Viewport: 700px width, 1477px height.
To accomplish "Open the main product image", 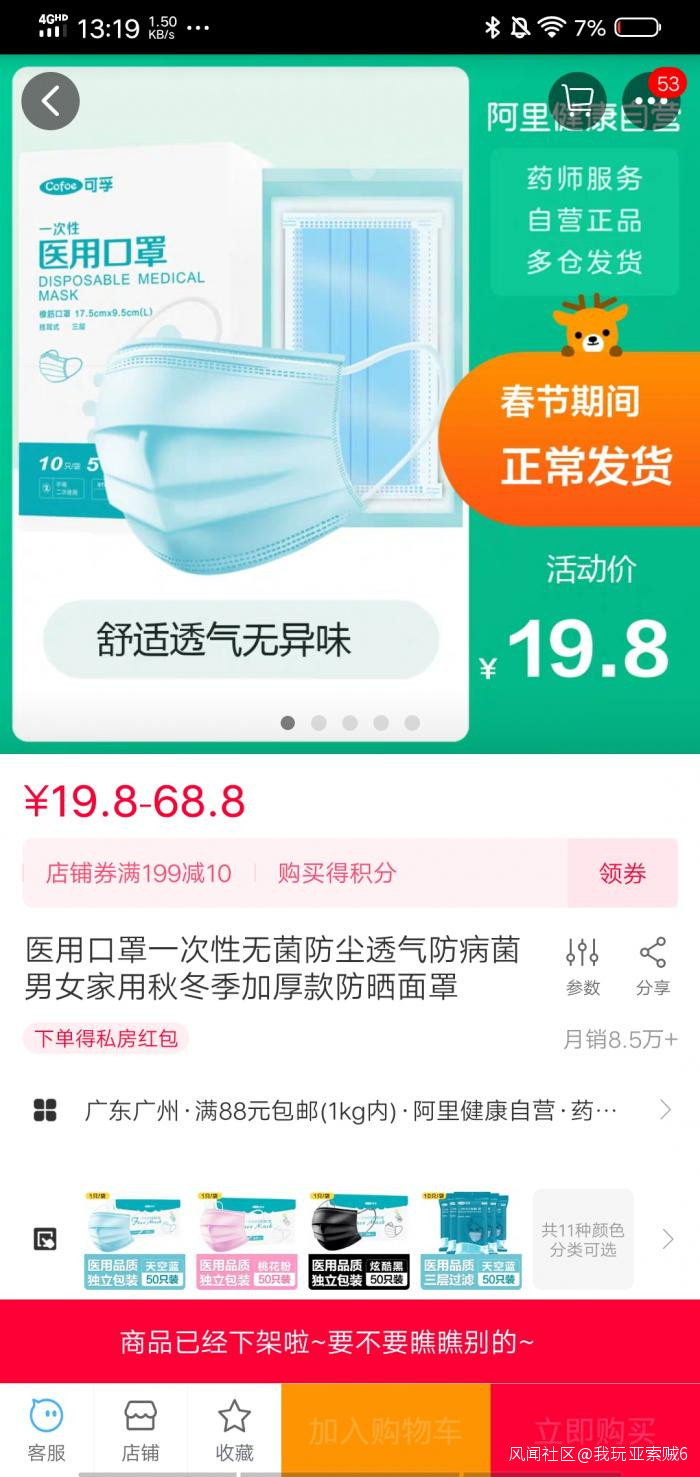I will click(240, 400).
